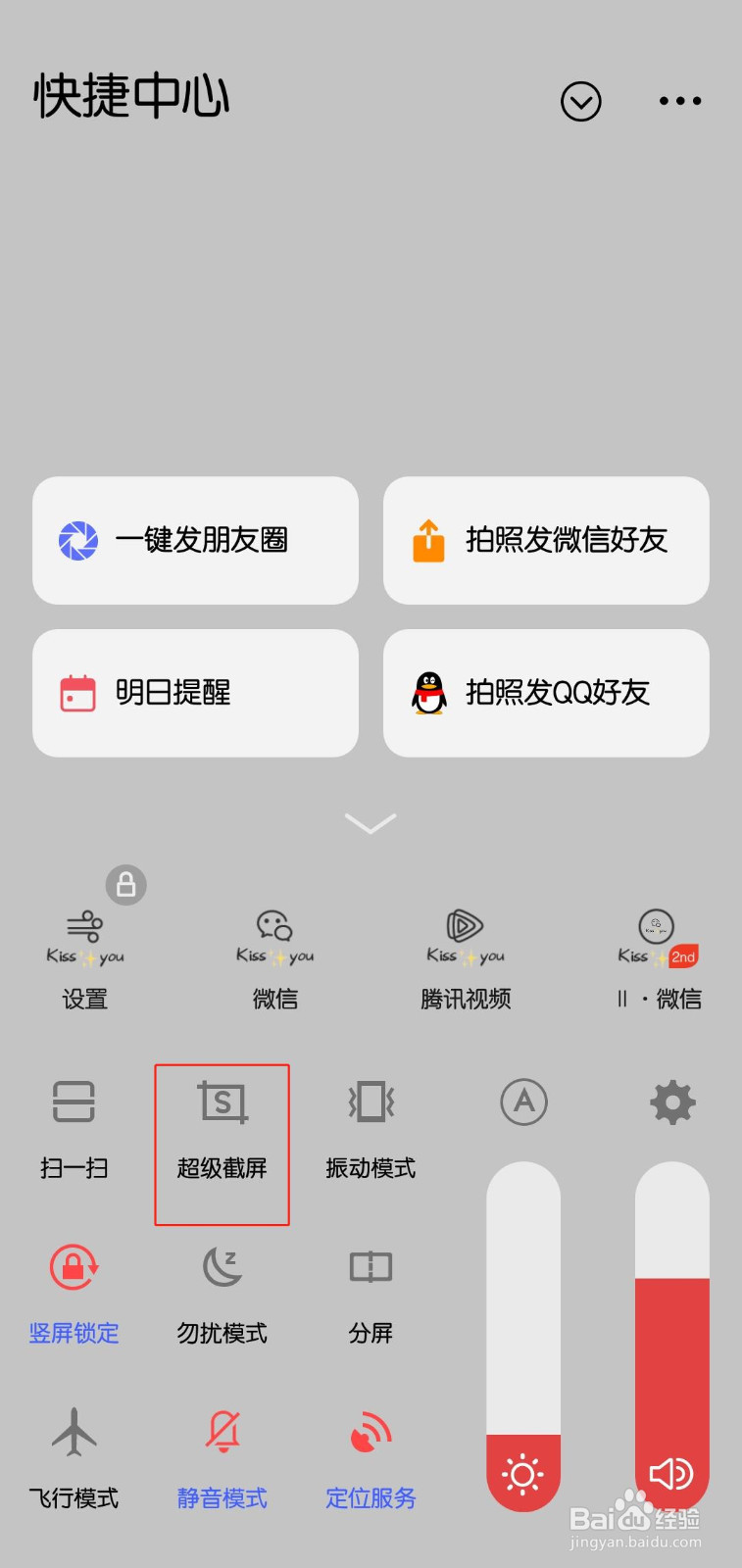Open 设置 from the shortcuts row
The image size is (742, 1568).
(84, 955)
